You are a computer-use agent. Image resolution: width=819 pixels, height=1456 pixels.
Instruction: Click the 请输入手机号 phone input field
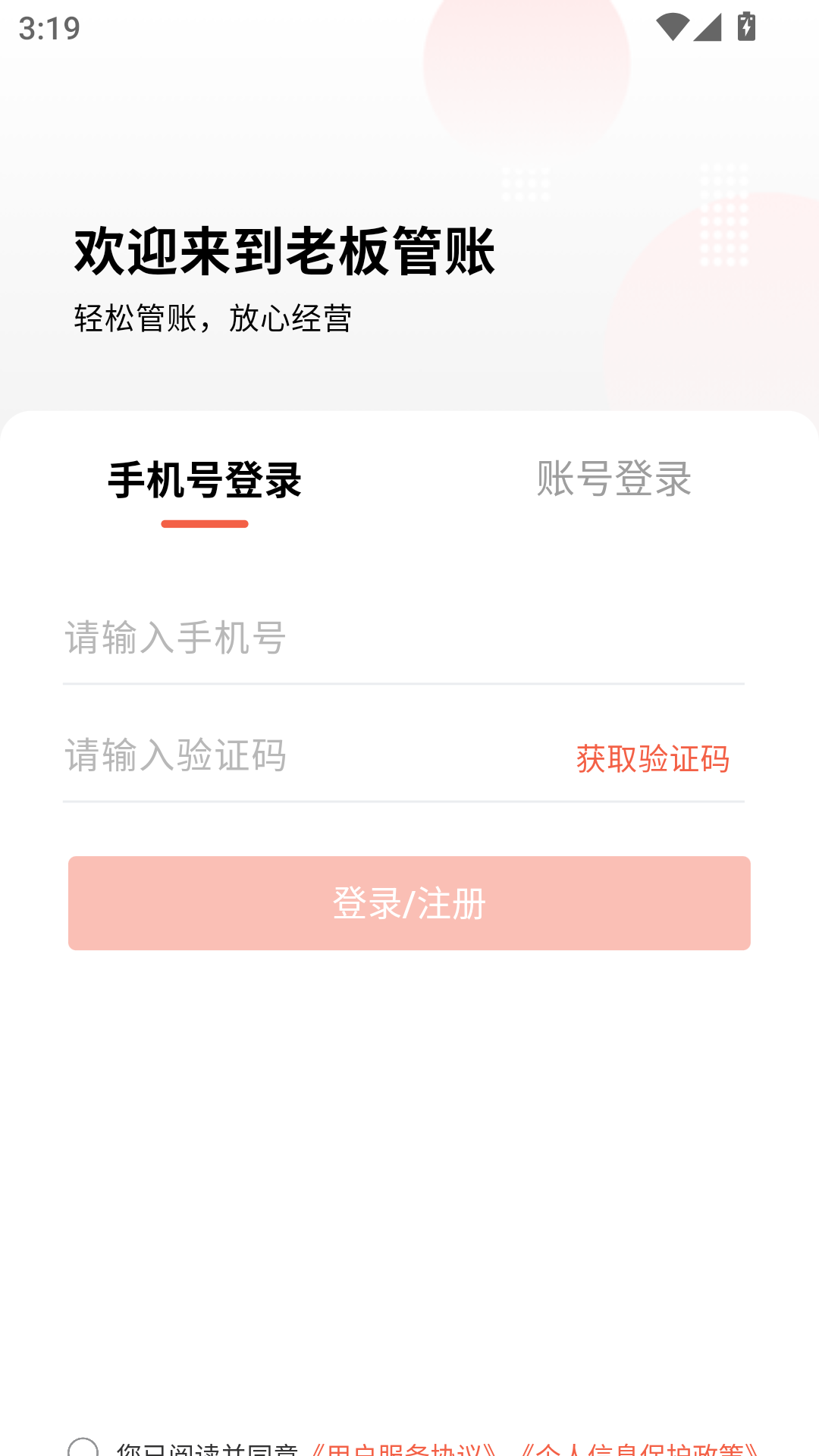[x=303, y=639]
